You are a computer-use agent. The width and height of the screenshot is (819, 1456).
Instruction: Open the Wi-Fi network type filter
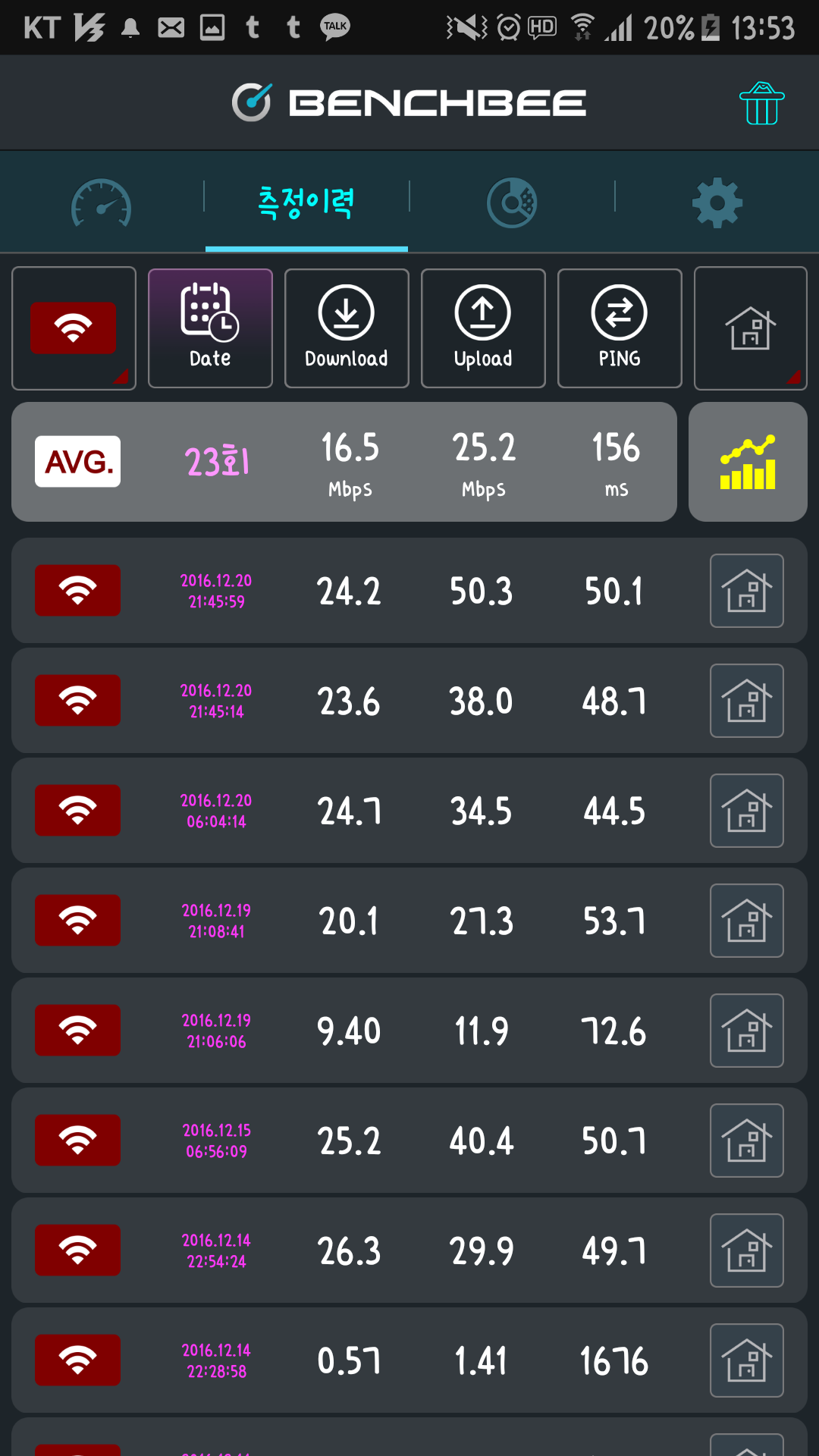74,328
